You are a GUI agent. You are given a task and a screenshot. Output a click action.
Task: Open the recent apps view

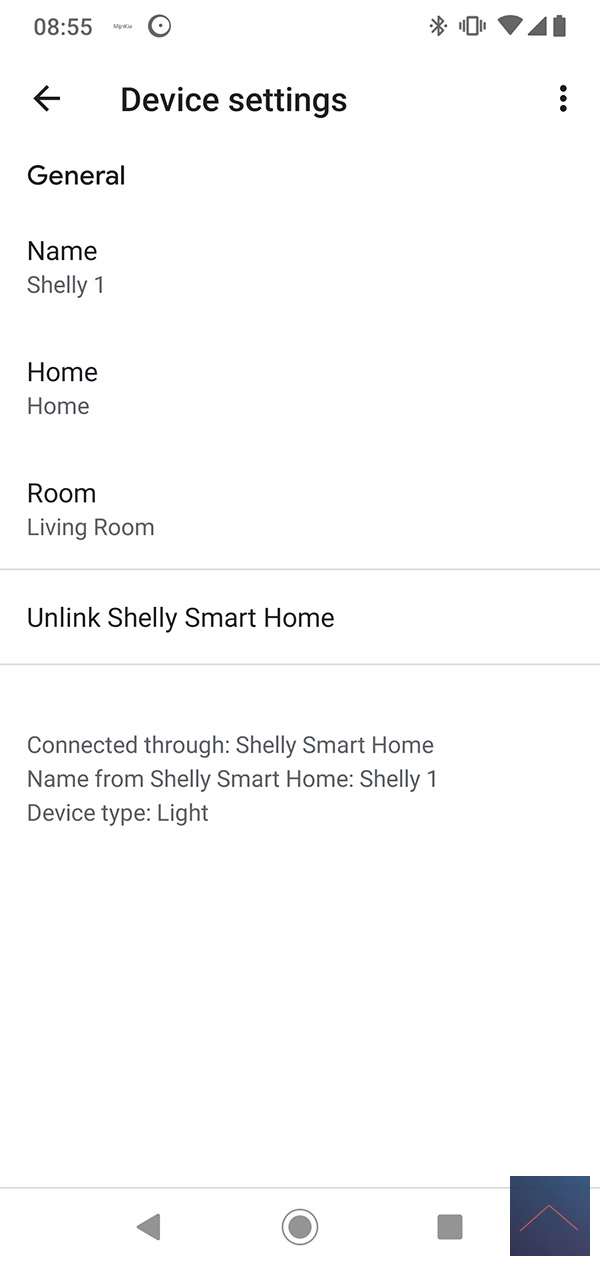coord(450,1226)
